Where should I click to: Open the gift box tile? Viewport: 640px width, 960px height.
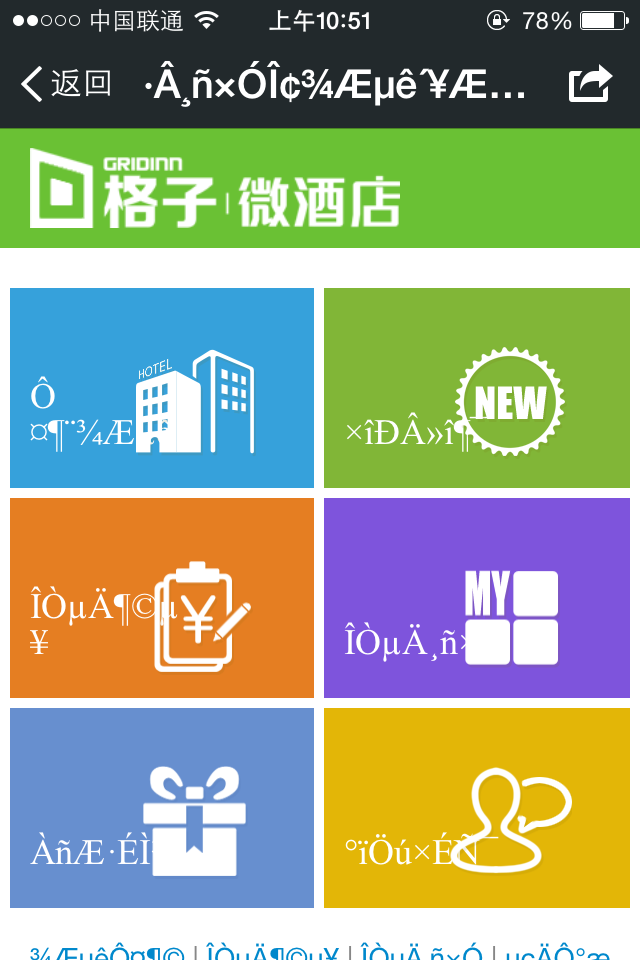pyautogui.click(x=162, y=808)
